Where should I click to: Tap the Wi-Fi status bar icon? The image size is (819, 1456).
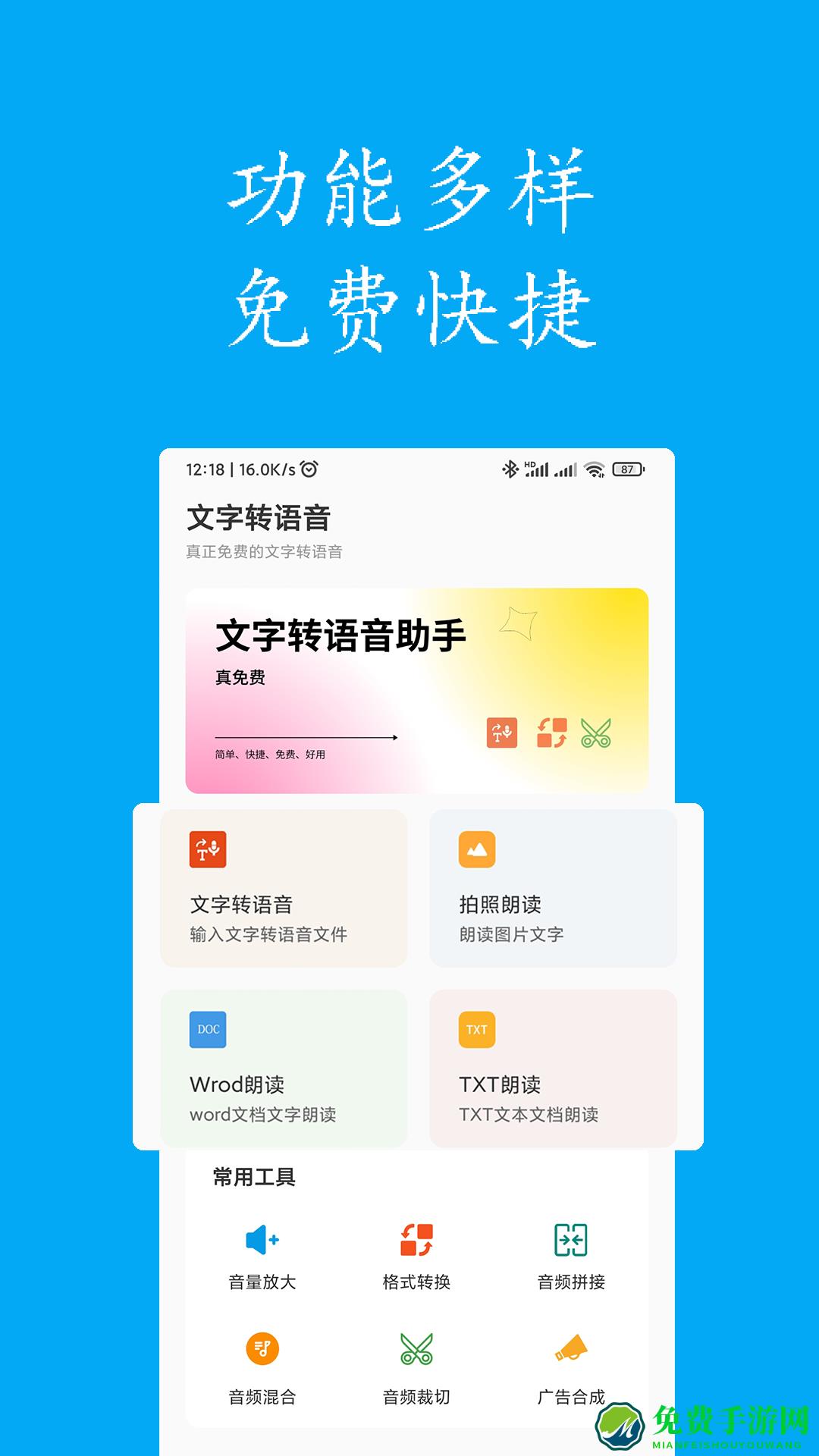596,469
